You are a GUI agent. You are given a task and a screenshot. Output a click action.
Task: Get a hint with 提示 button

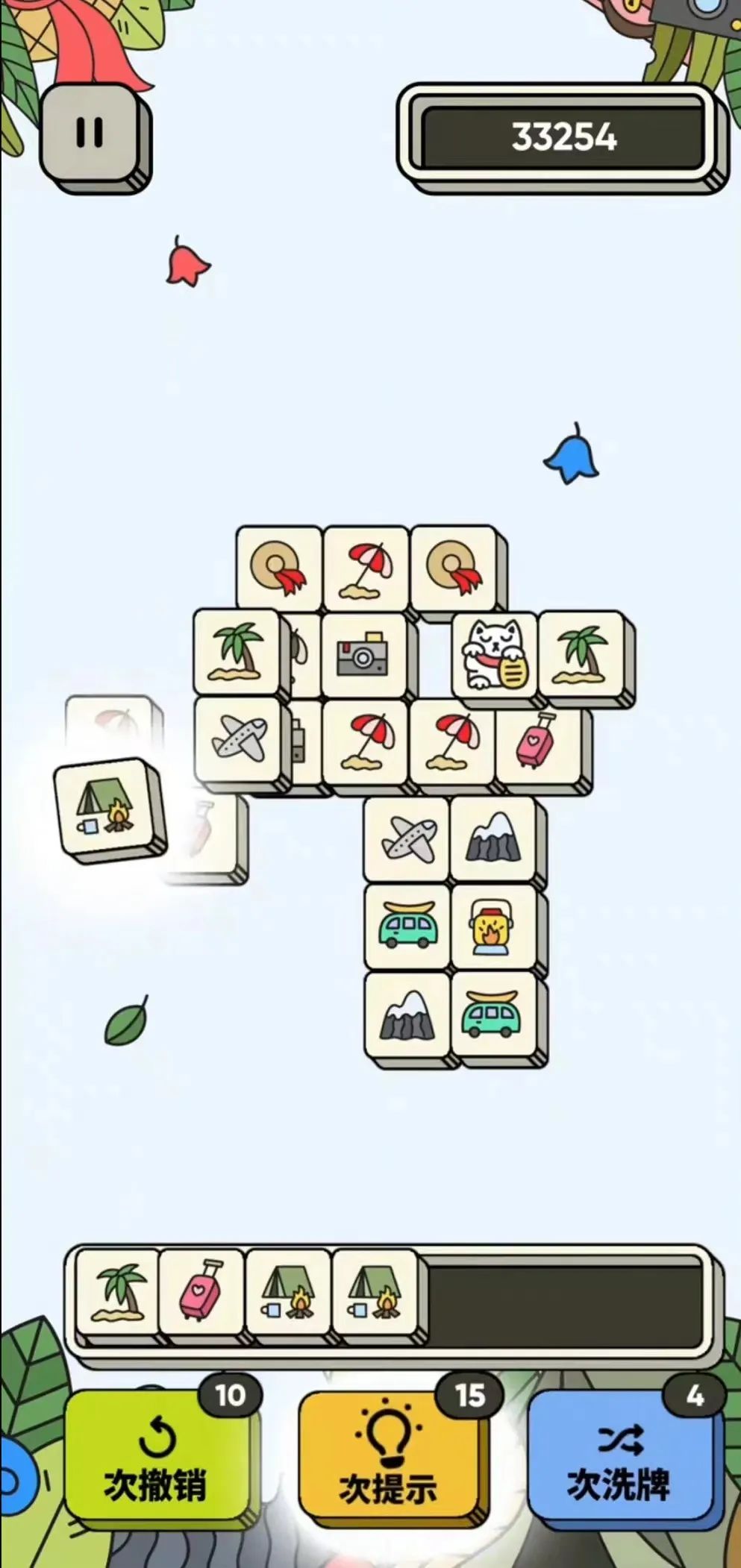point(388,1458)
